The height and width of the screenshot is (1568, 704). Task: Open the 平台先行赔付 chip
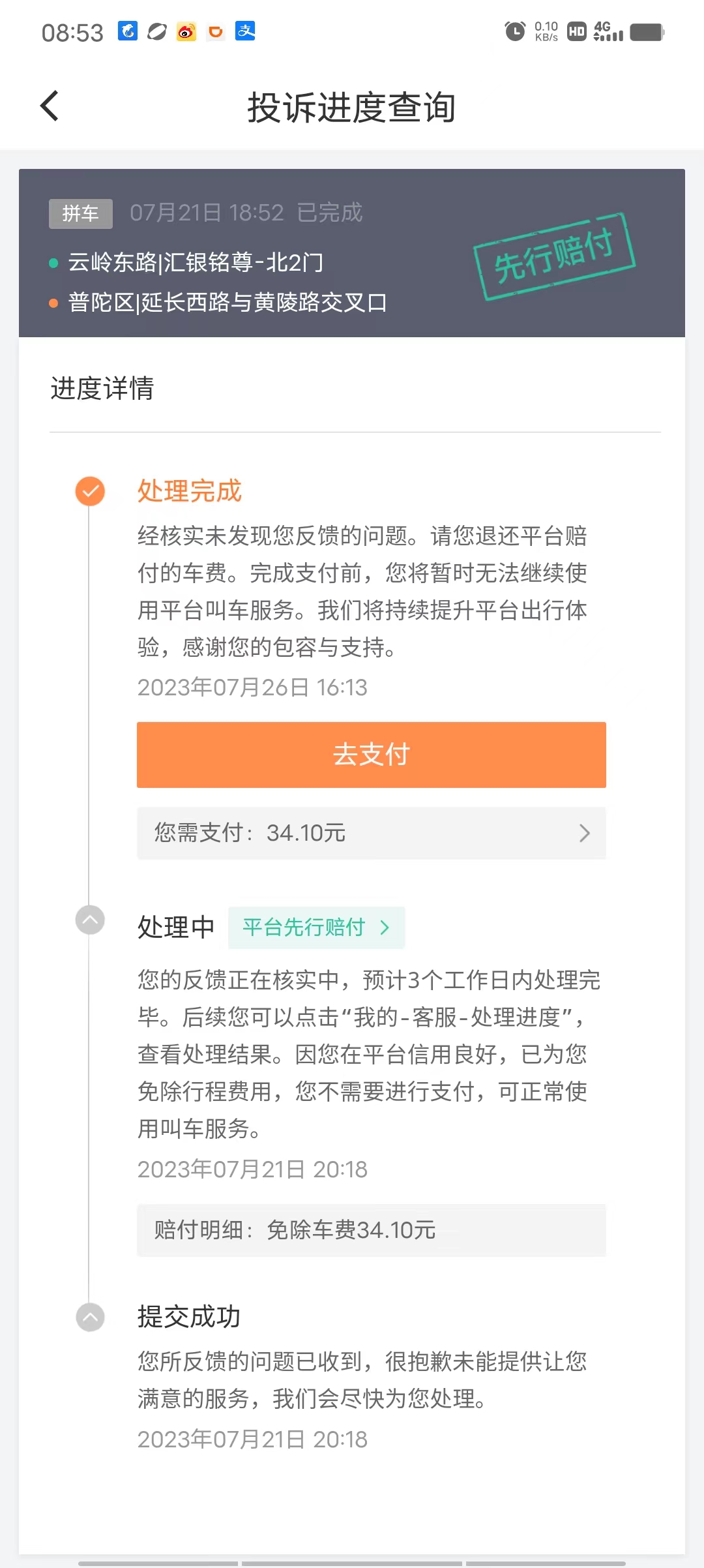[316, 927]
